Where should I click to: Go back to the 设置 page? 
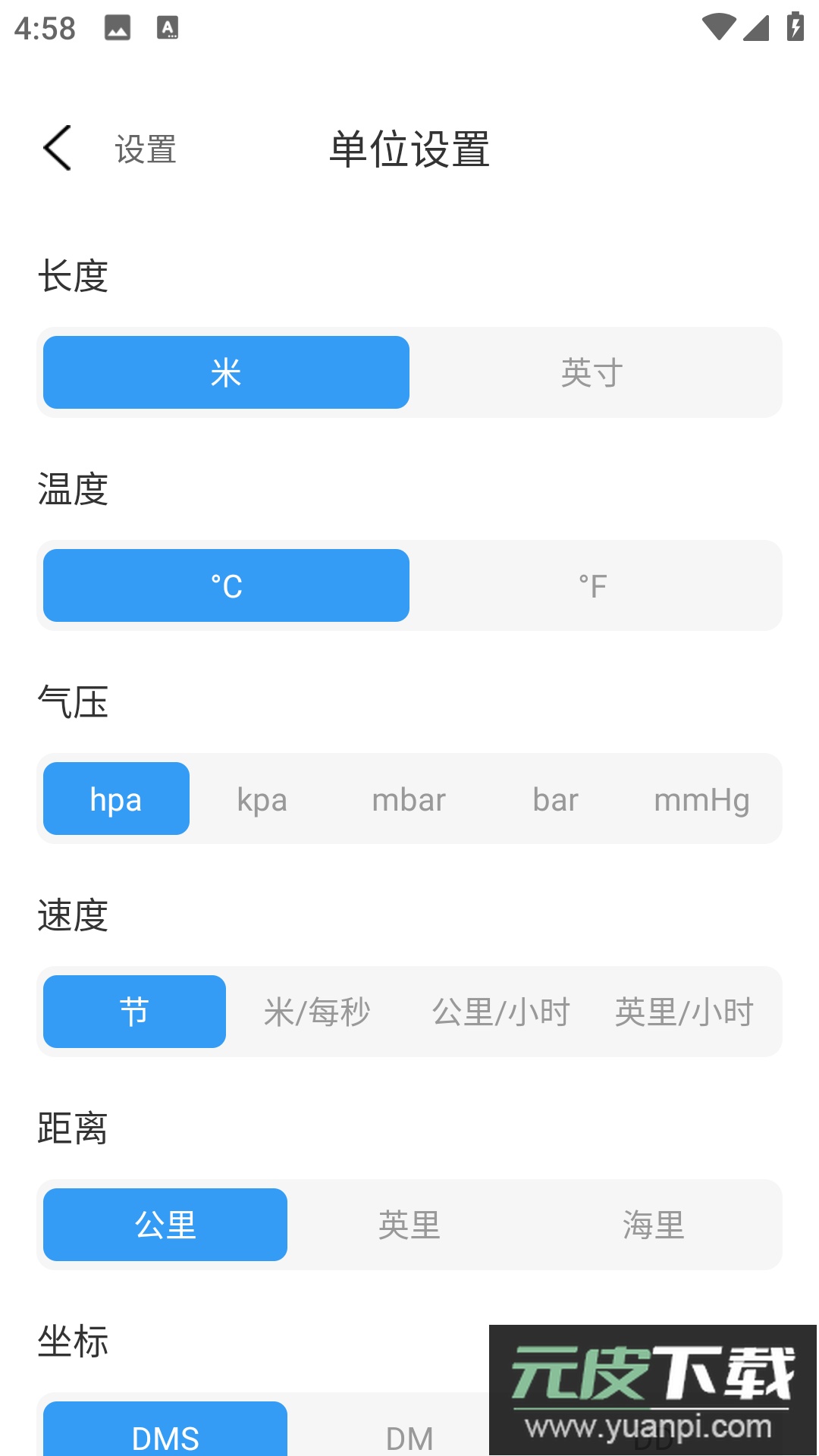58,149
